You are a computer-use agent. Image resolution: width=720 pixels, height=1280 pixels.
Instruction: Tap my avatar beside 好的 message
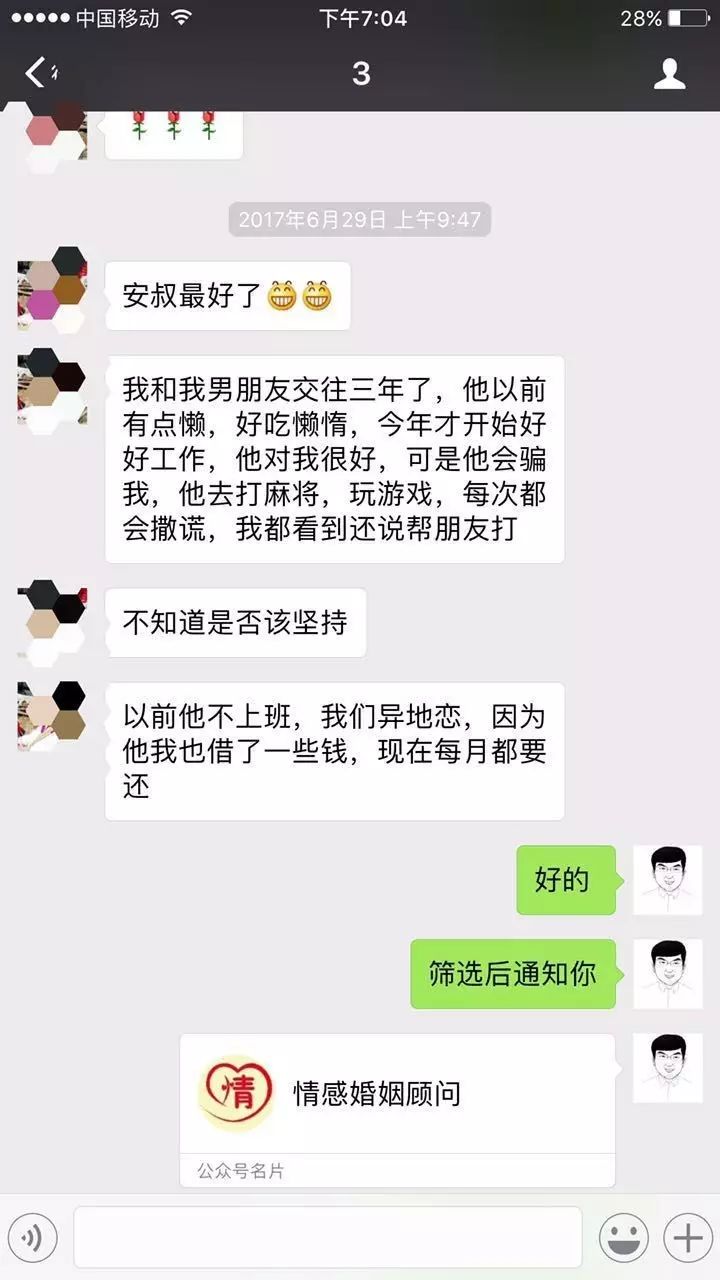668,880
